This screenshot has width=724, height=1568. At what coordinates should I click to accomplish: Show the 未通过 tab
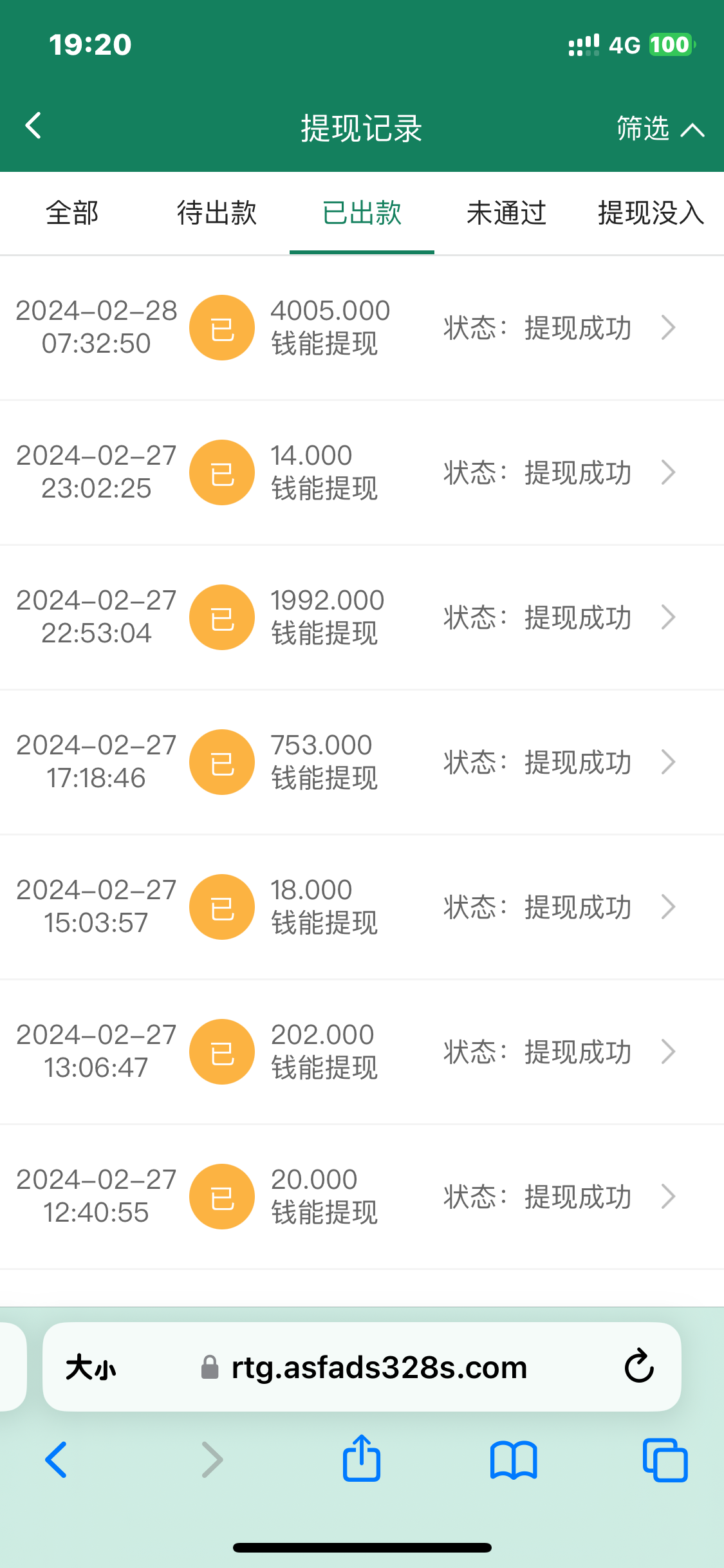pyautogui.click(x=506, y=213)
